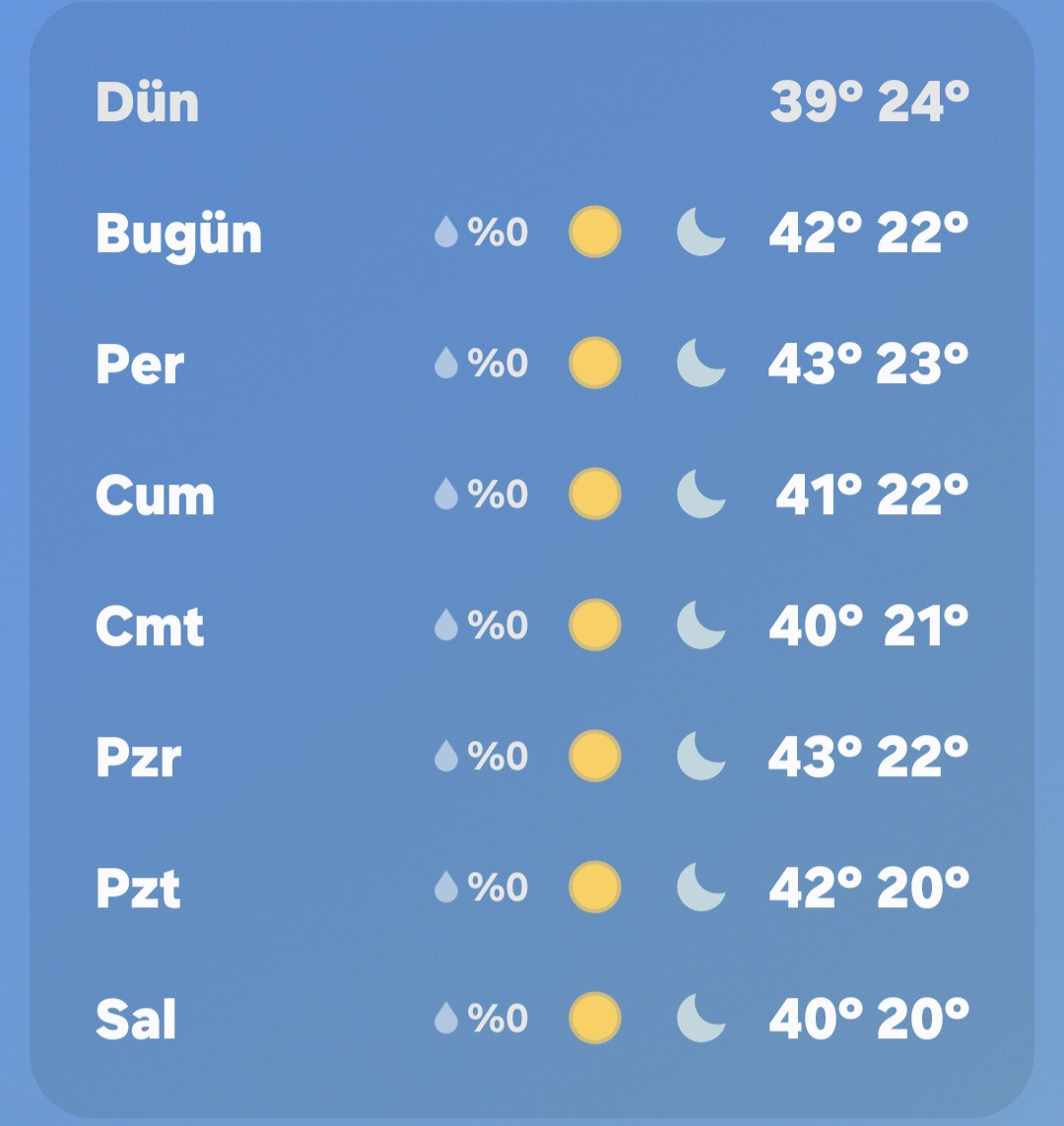Open the Per daily forecast row
This screenshot has height=1126, width=1064.
click(532, 364)
